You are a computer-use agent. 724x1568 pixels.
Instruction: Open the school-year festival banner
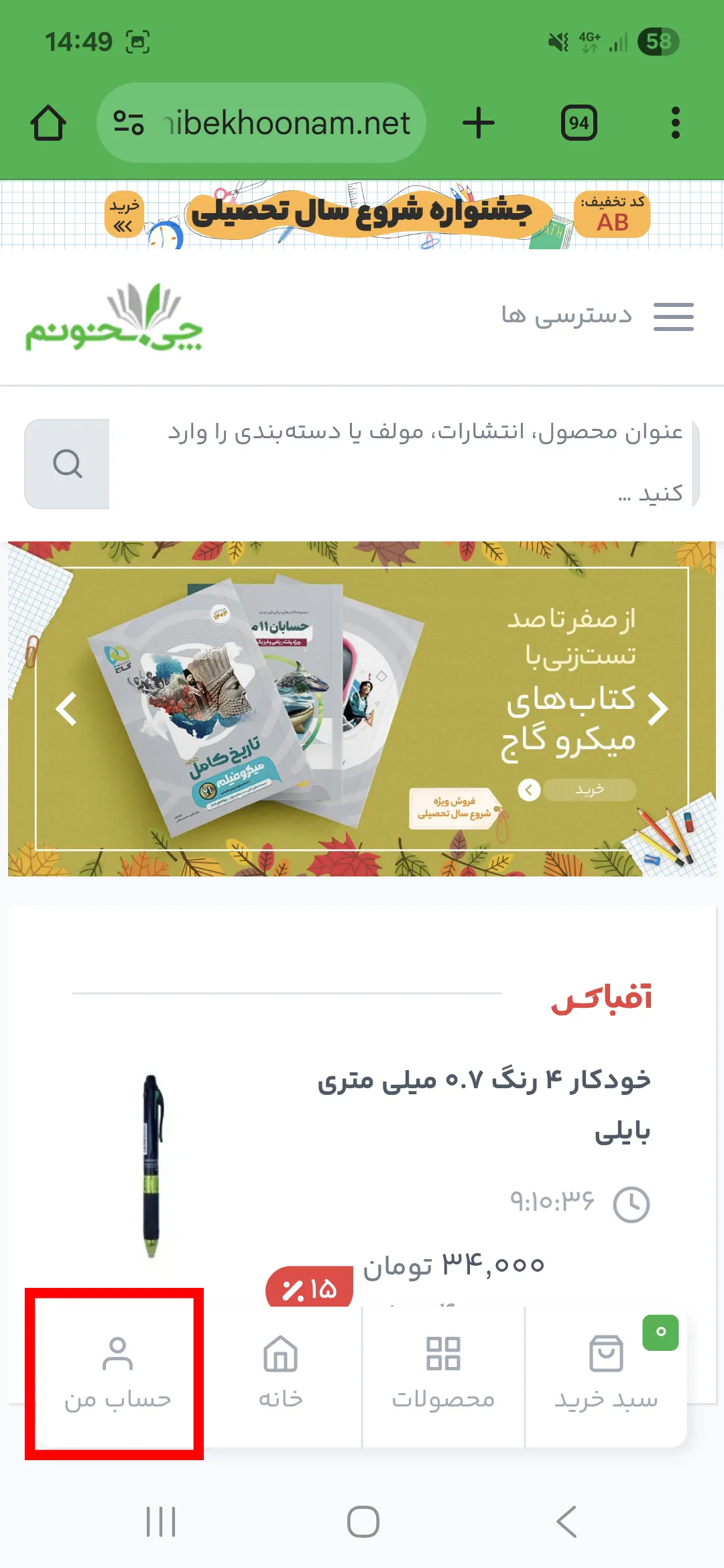(362, 214)
